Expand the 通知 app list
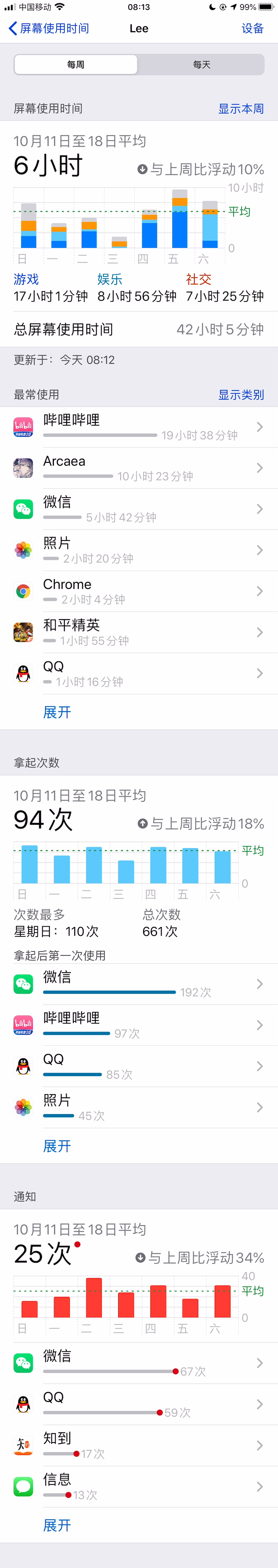 [57, 1525]
